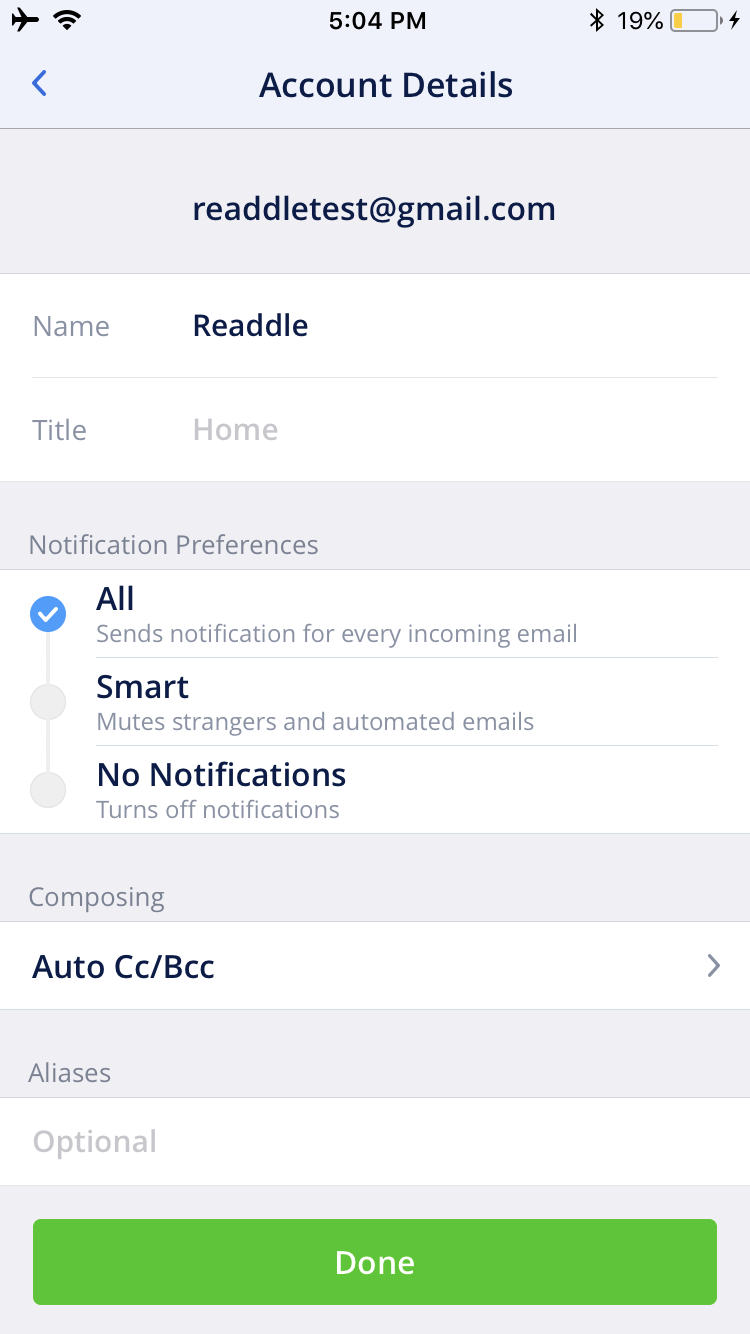Select No Notifications option
The width and height of the screenshot is (750, 1334).
pos(375,790)
